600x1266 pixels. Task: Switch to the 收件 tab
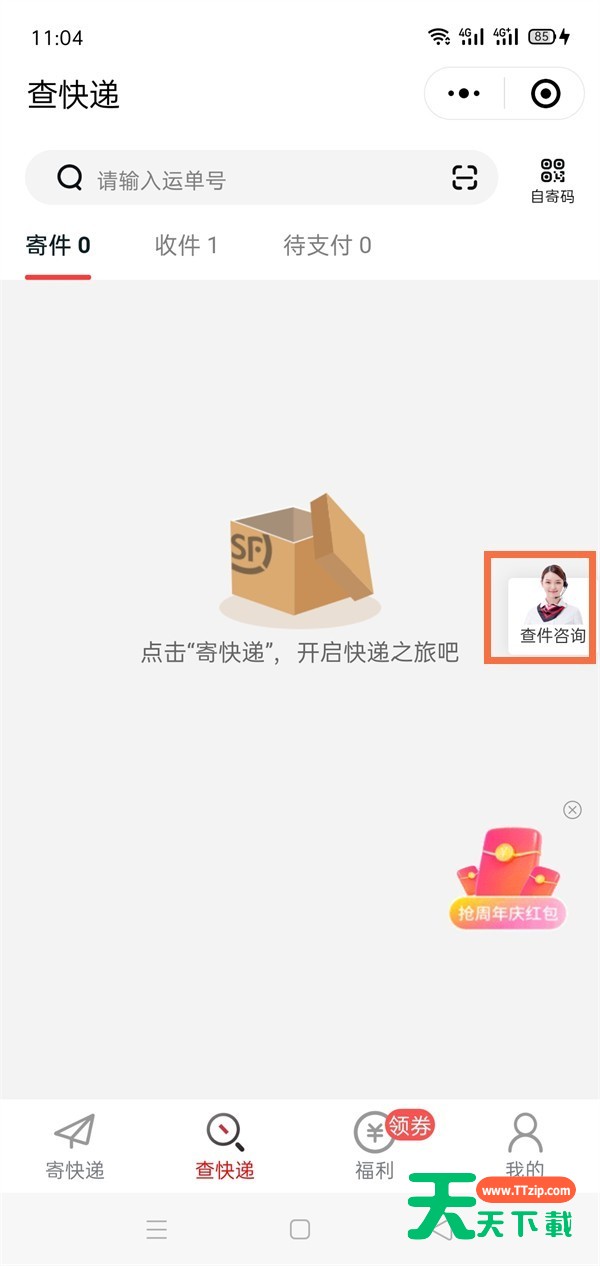[186, 245]
